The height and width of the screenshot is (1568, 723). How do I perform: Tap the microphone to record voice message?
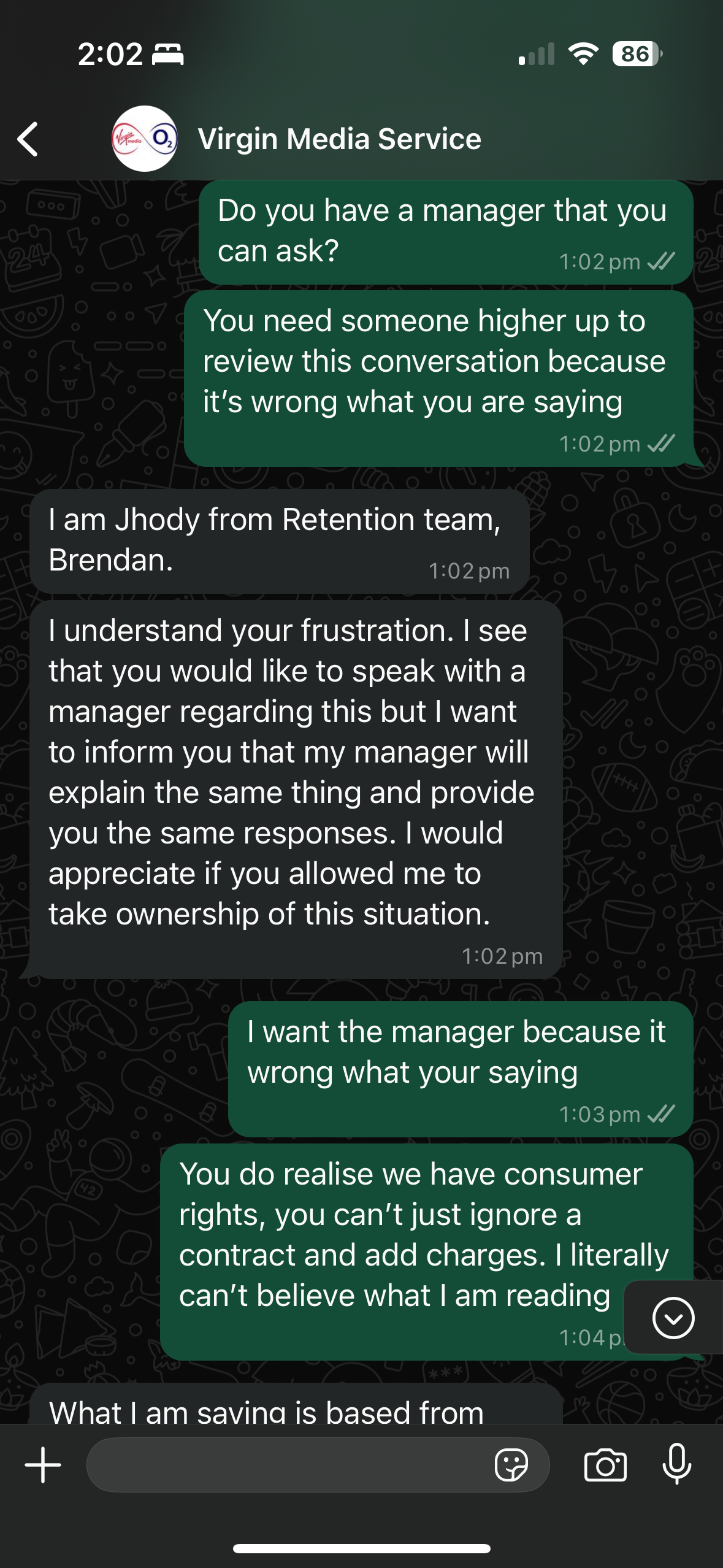tap(677, 1465)
